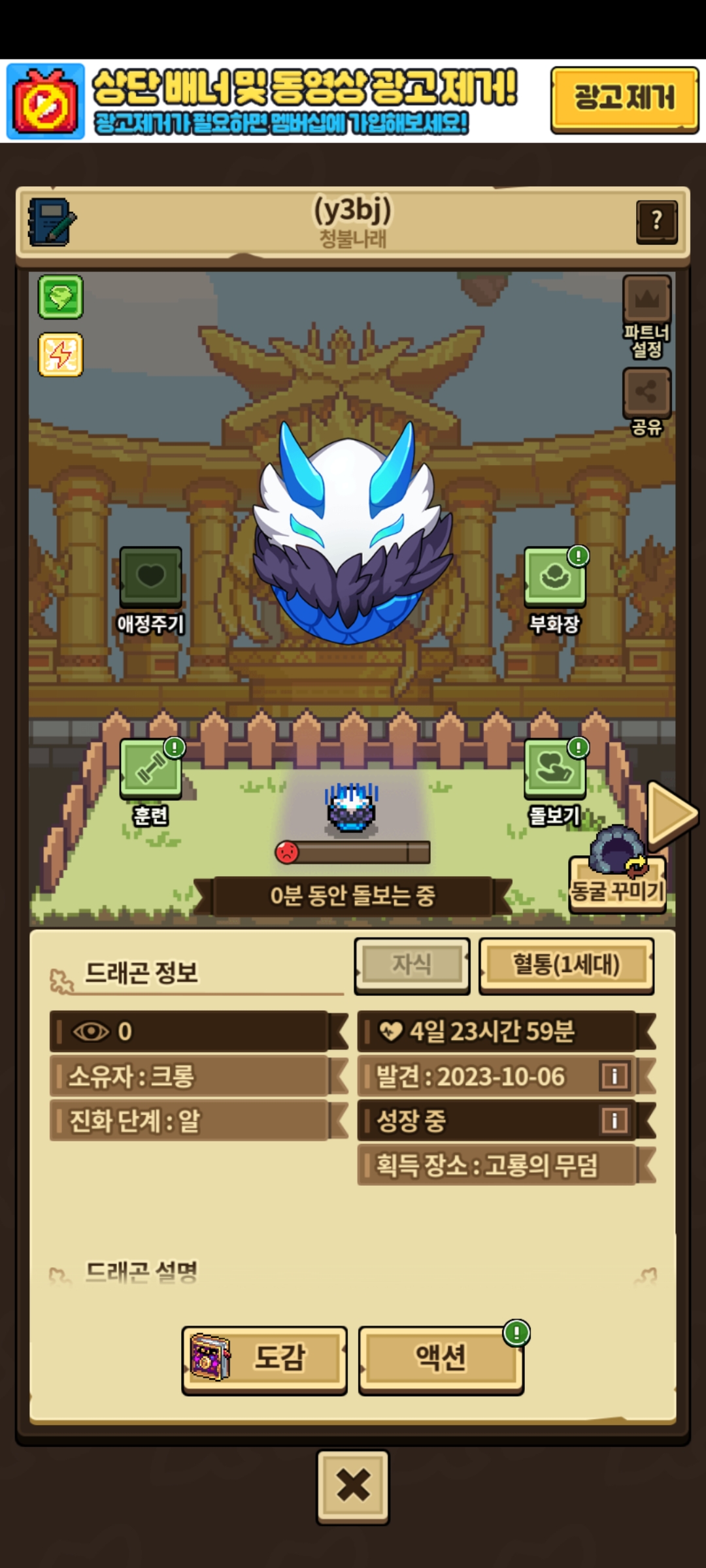Open 혈통(1세대) lineage
The image size is (706, 1568).
tap(566, 966)
